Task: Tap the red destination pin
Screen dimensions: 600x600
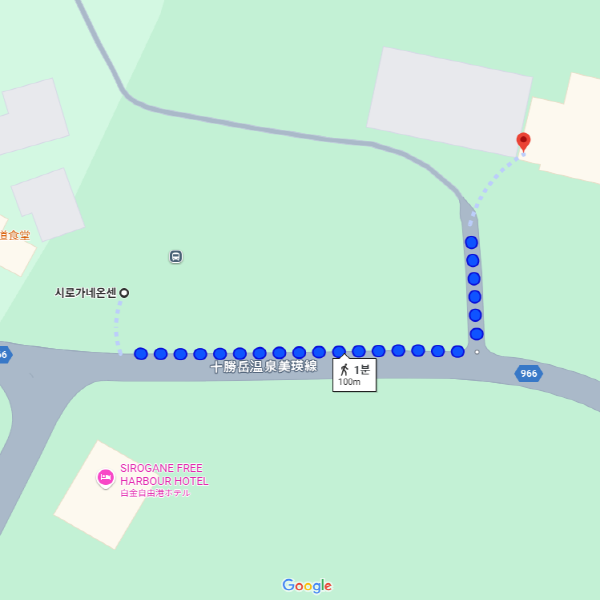Action: (523, 142)
